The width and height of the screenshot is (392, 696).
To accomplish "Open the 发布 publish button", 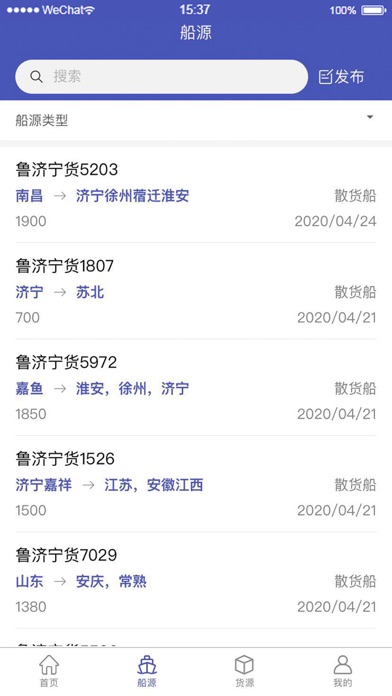I will [341, 77].
